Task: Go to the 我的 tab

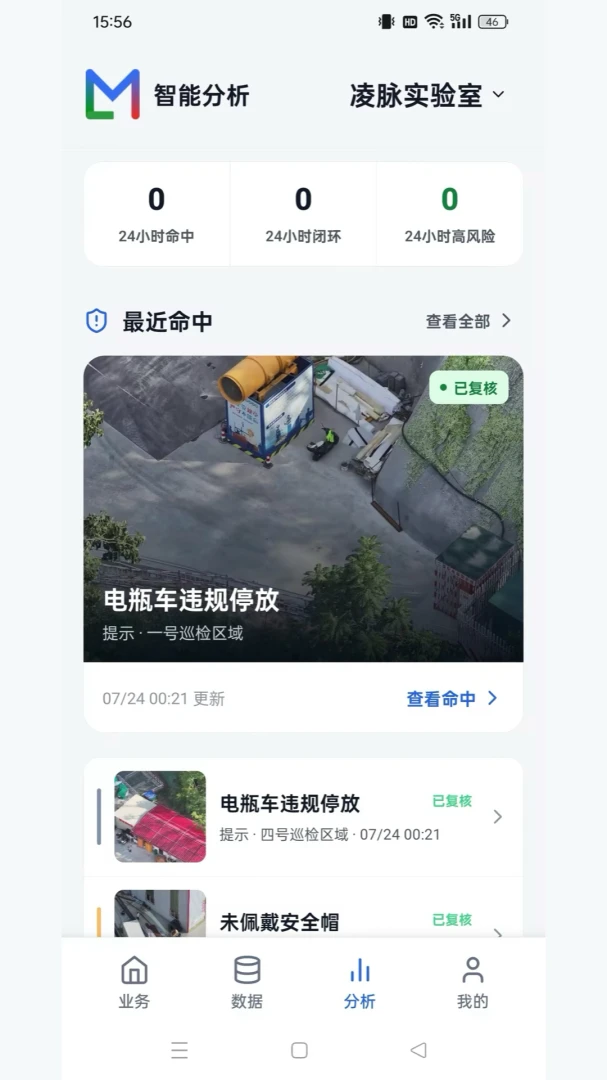Action: coord(473,983)
